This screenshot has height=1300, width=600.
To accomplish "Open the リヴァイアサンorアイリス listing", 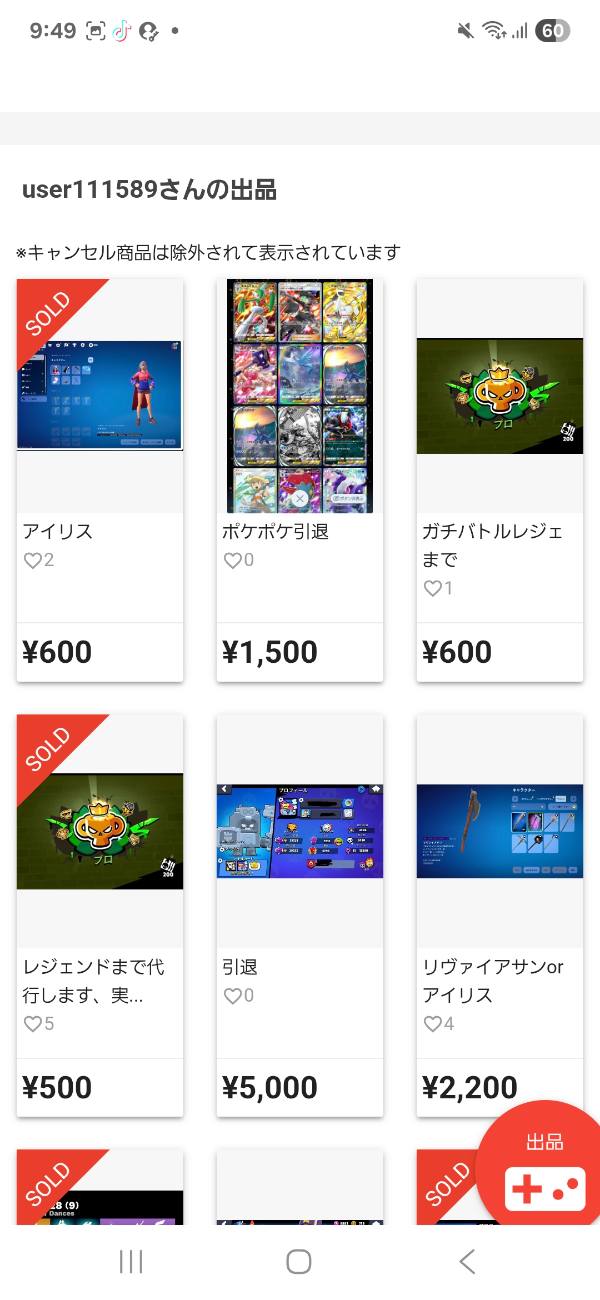I will tap(500, 915).
